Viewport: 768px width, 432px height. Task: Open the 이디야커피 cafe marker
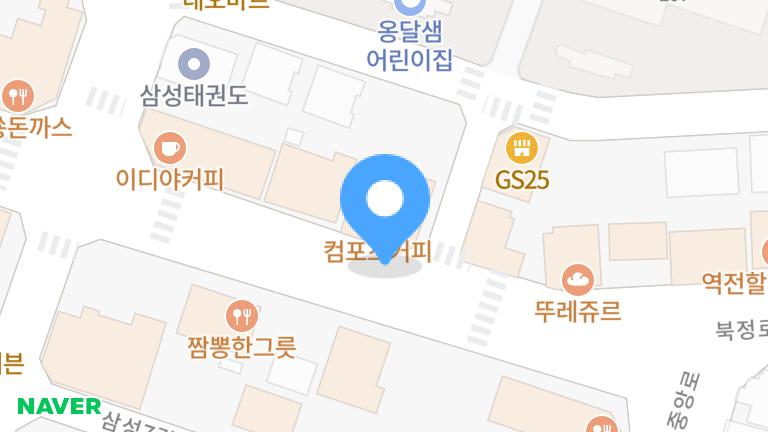(x=170, y=148)
